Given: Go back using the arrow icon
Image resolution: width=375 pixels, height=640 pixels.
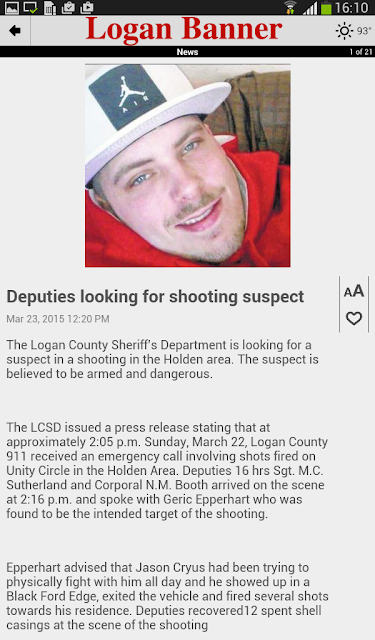Looking at the screenshot, I should 15,31.
